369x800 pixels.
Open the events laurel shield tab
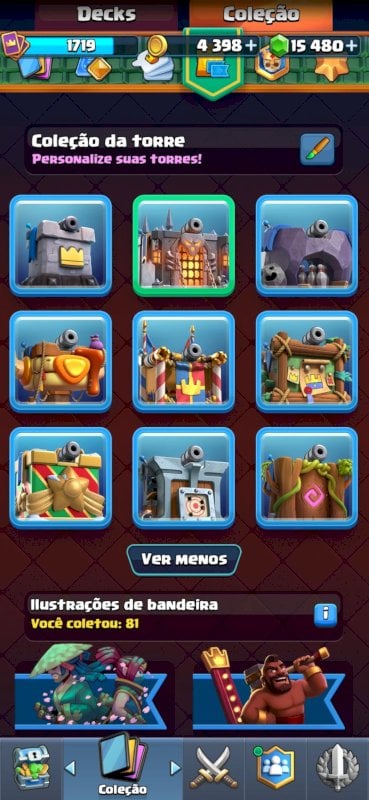[338, 768]
